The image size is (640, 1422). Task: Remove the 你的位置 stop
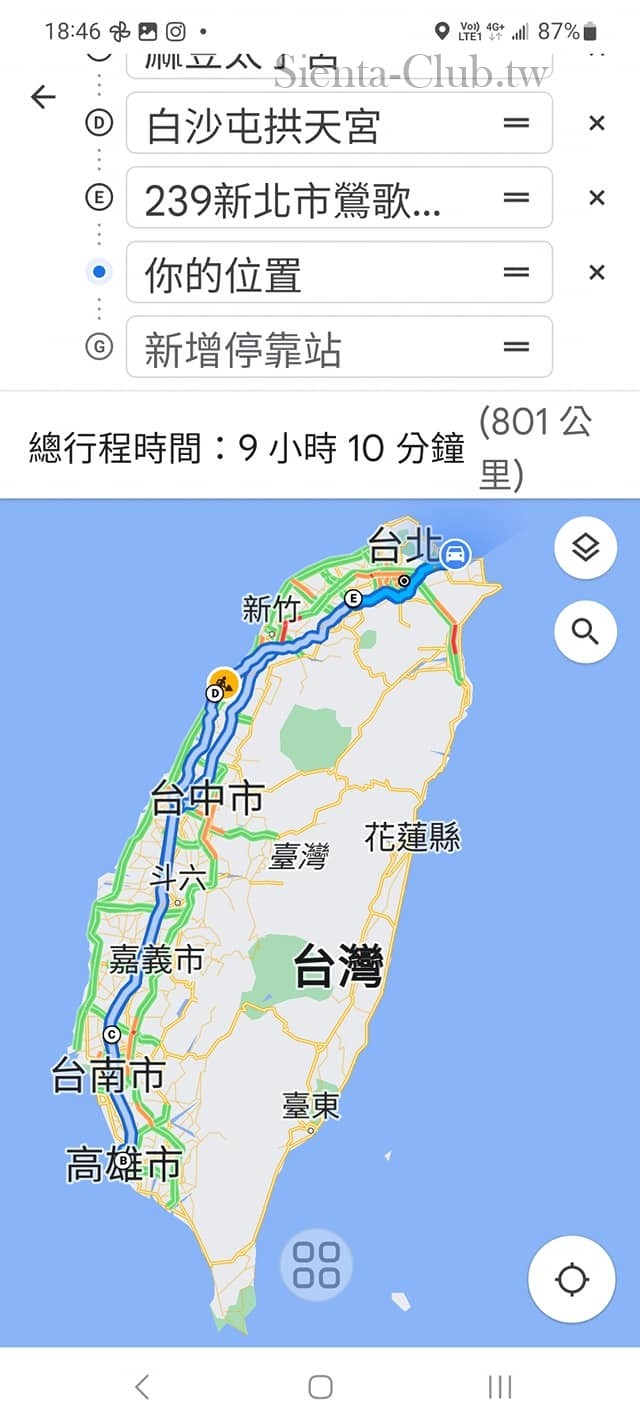[x=596, y=272]
